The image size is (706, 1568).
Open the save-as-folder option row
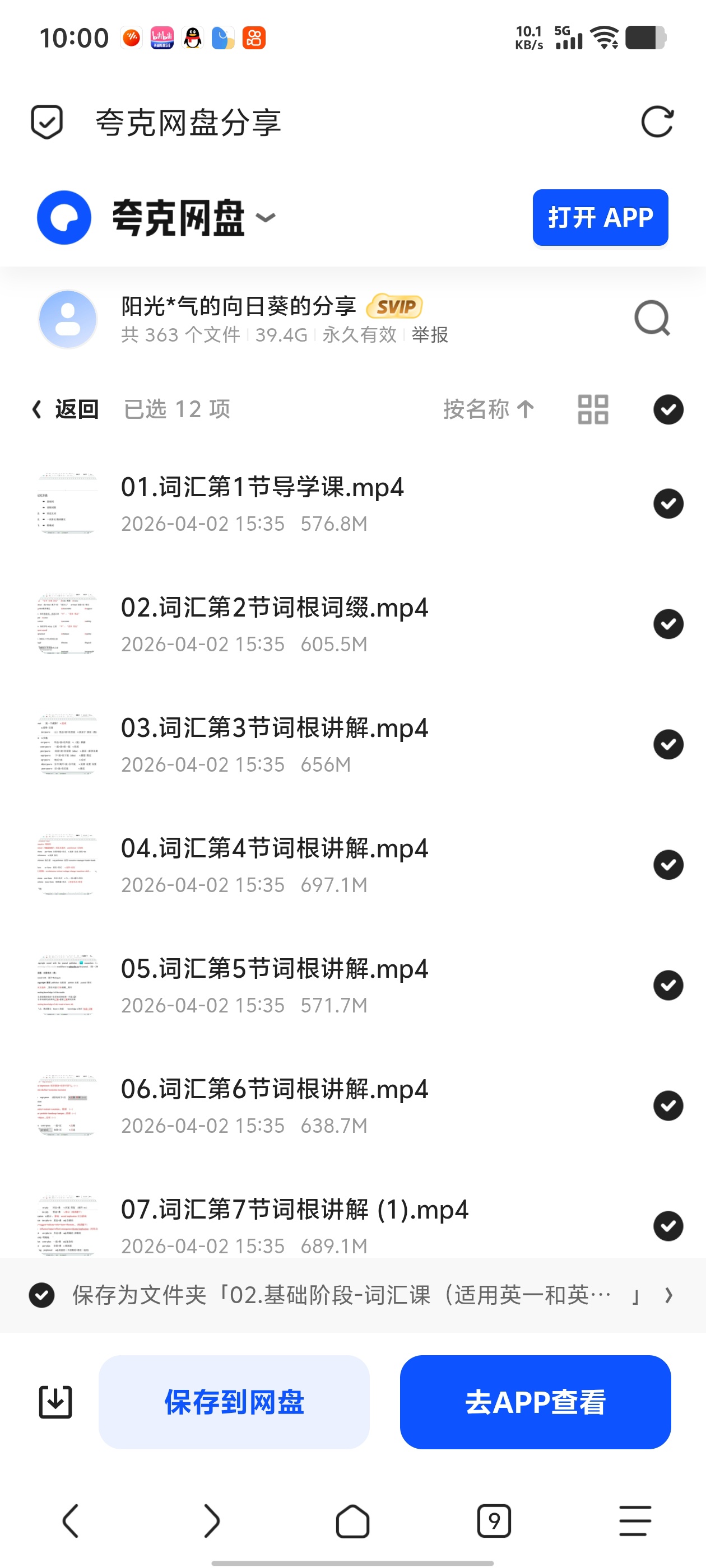click(352, 1295)
